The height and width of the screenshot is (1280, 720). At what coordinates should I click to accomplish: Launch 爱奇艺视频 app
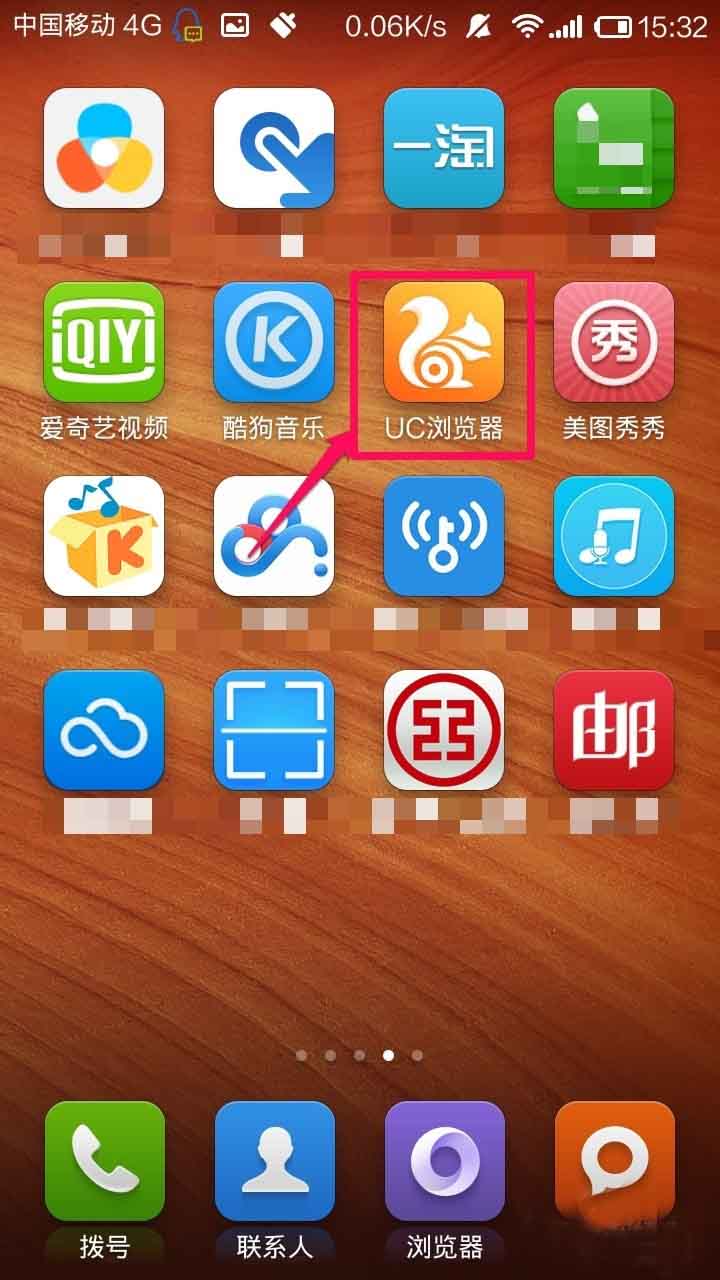[x=104, y=342]
